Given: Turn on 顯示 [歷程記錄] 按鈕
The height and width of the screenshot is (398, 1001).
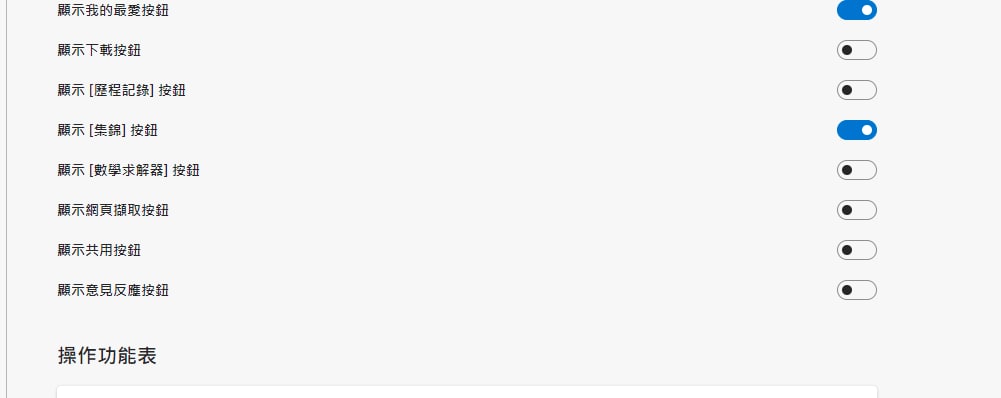Looking at the screenshot, I should click(x=857, y=90).
